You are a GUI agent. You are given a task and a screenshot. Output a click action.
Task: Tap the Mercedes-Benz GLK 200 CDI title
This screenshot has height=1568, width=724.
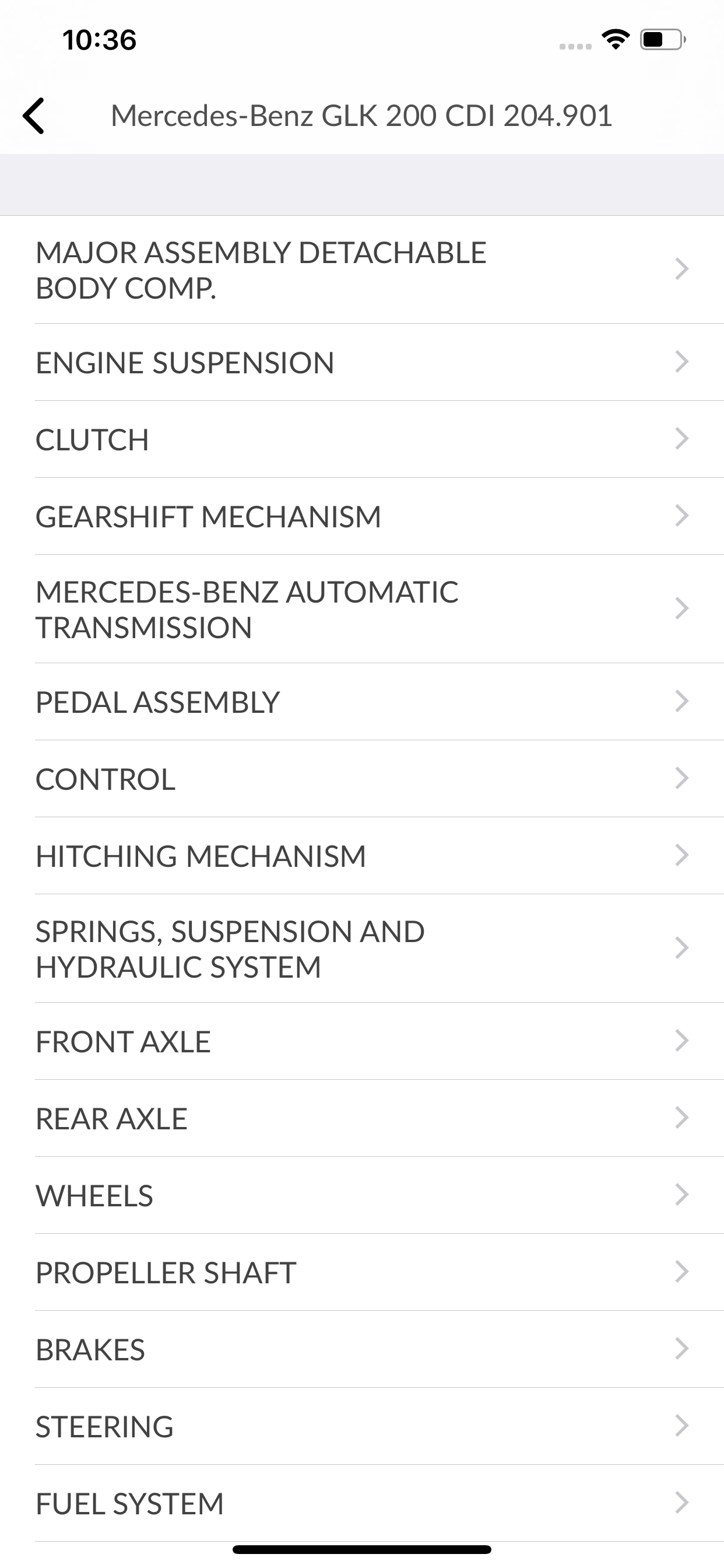pos(362,116)
